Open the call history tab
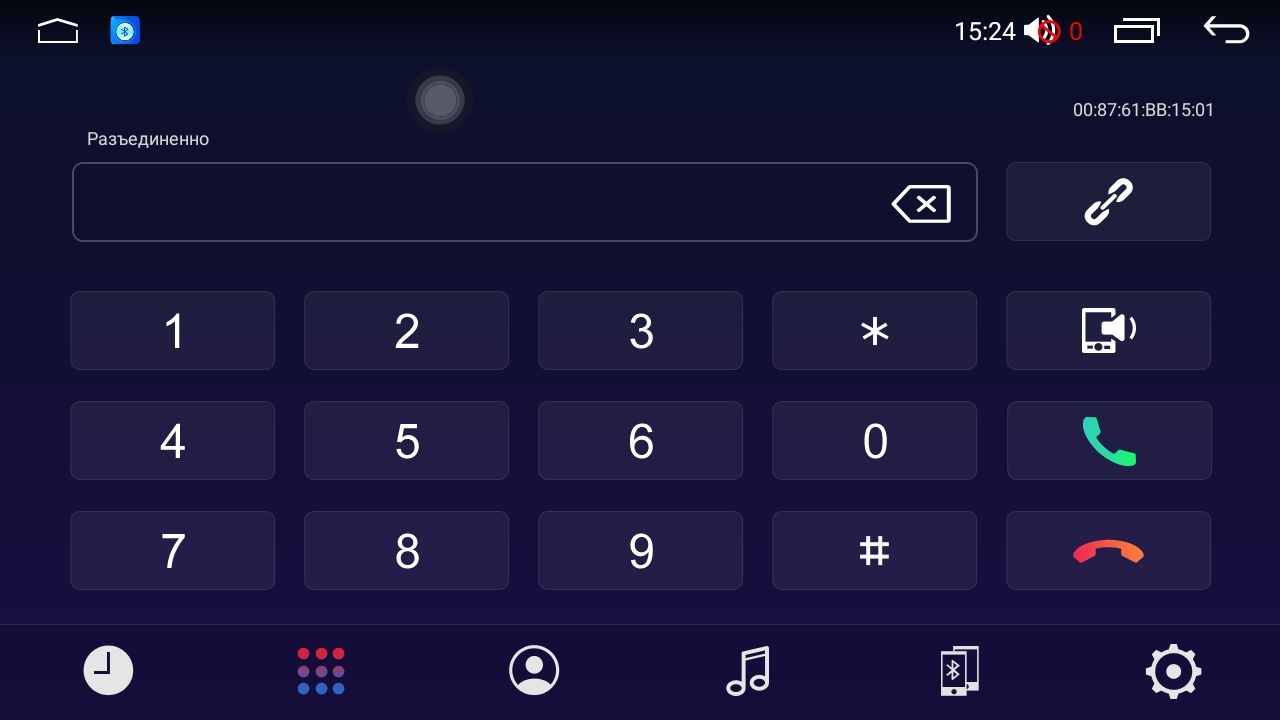This screenshot has width=1280, height=720. (108, 670)
